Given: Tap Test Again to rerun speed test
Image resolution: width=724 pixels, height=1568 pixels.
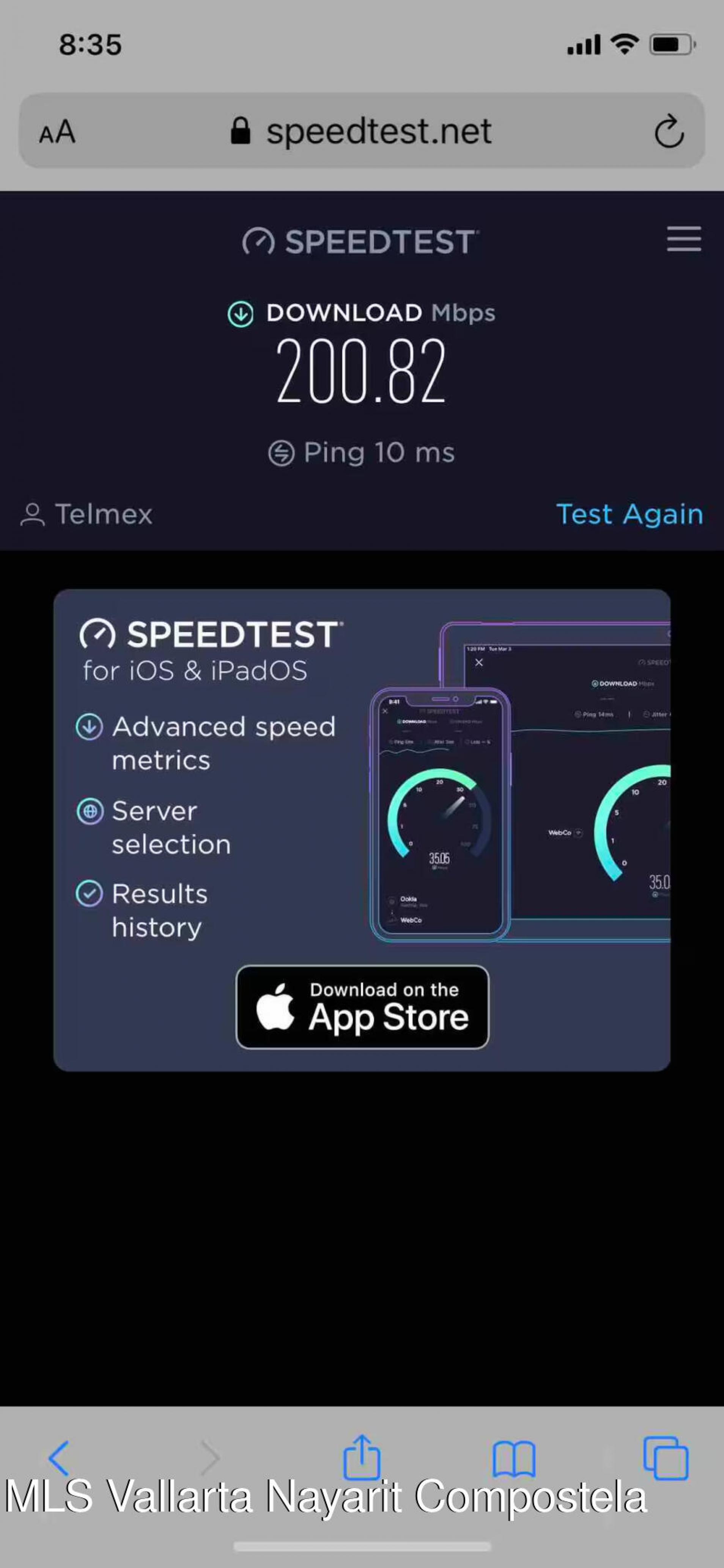Looking at the screenshot, I should pyautogui.click(x=630, y=514).
